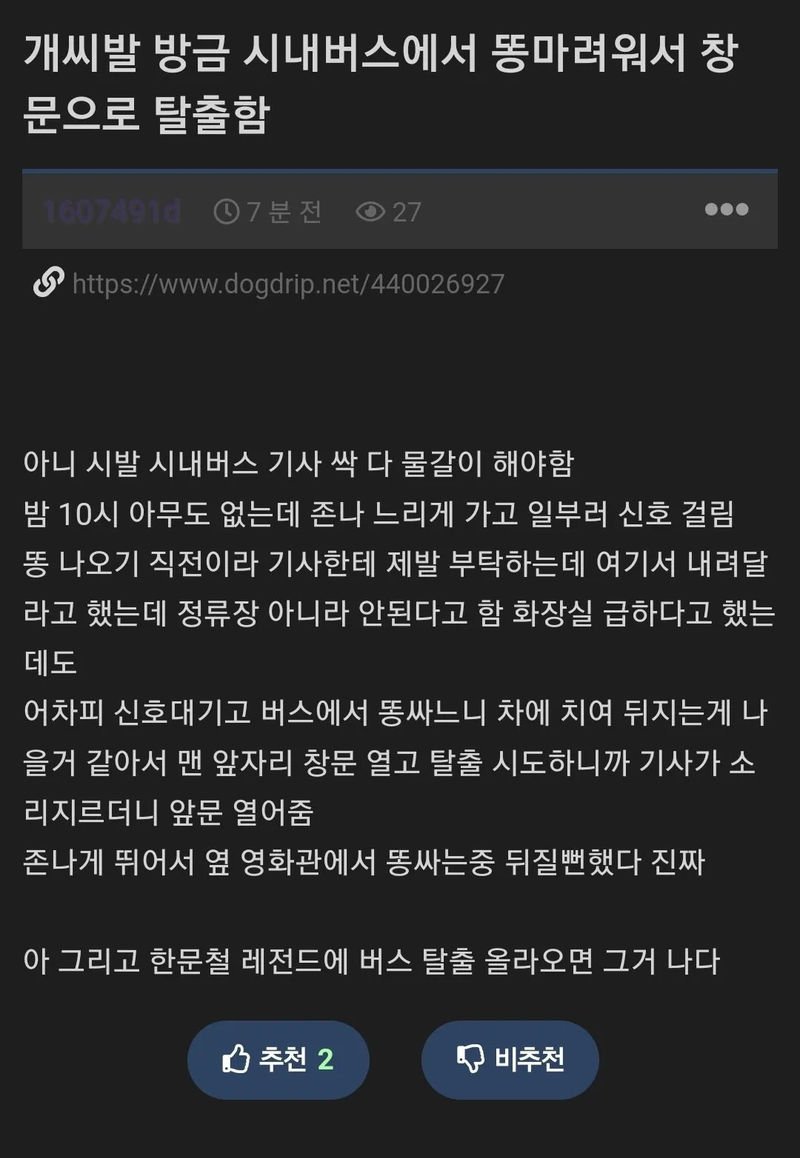Downvote the post with 비추천 button

pos(510,1060)
